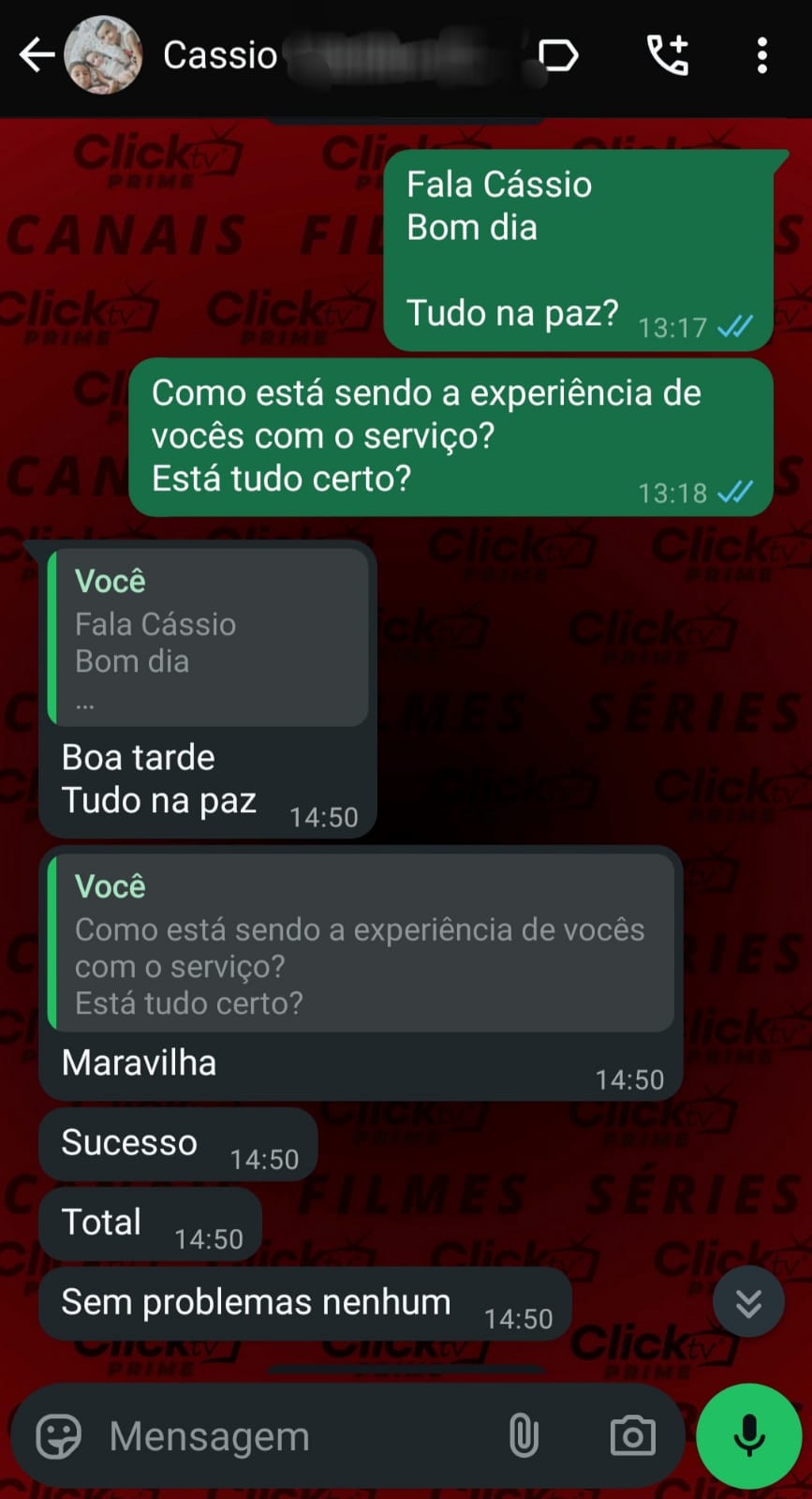Tap the label tag icon
This screenshot has width=812, height=1499.
(558, 55)
